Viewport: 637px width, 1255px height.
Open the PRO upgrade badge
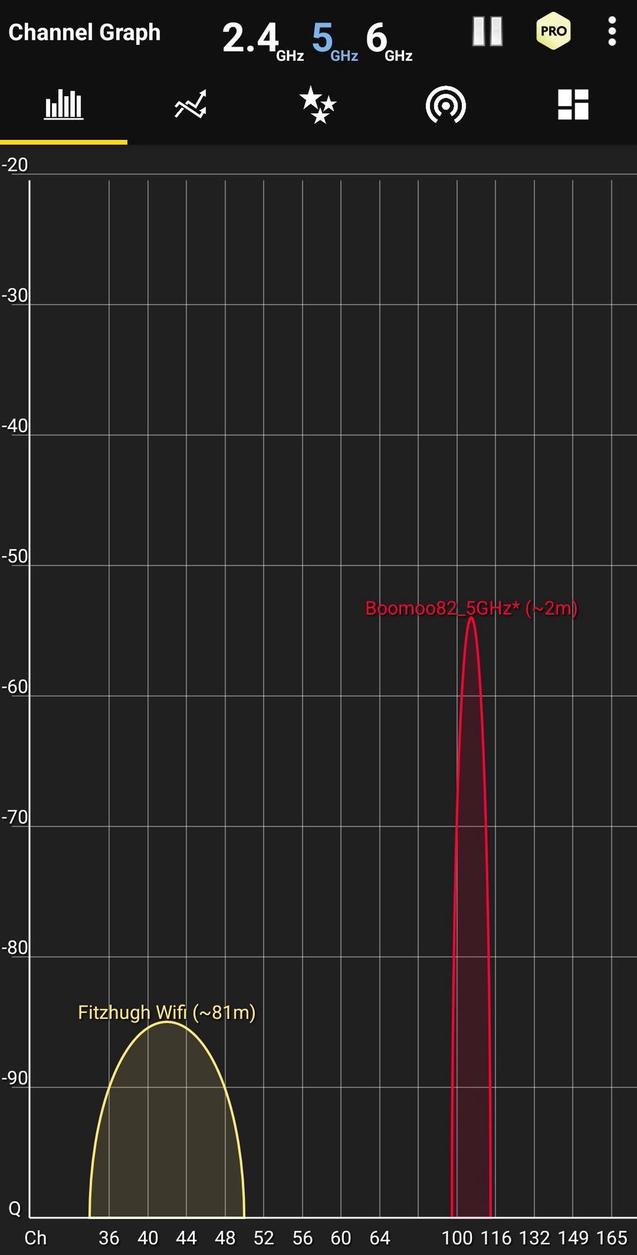pos(553,32)
